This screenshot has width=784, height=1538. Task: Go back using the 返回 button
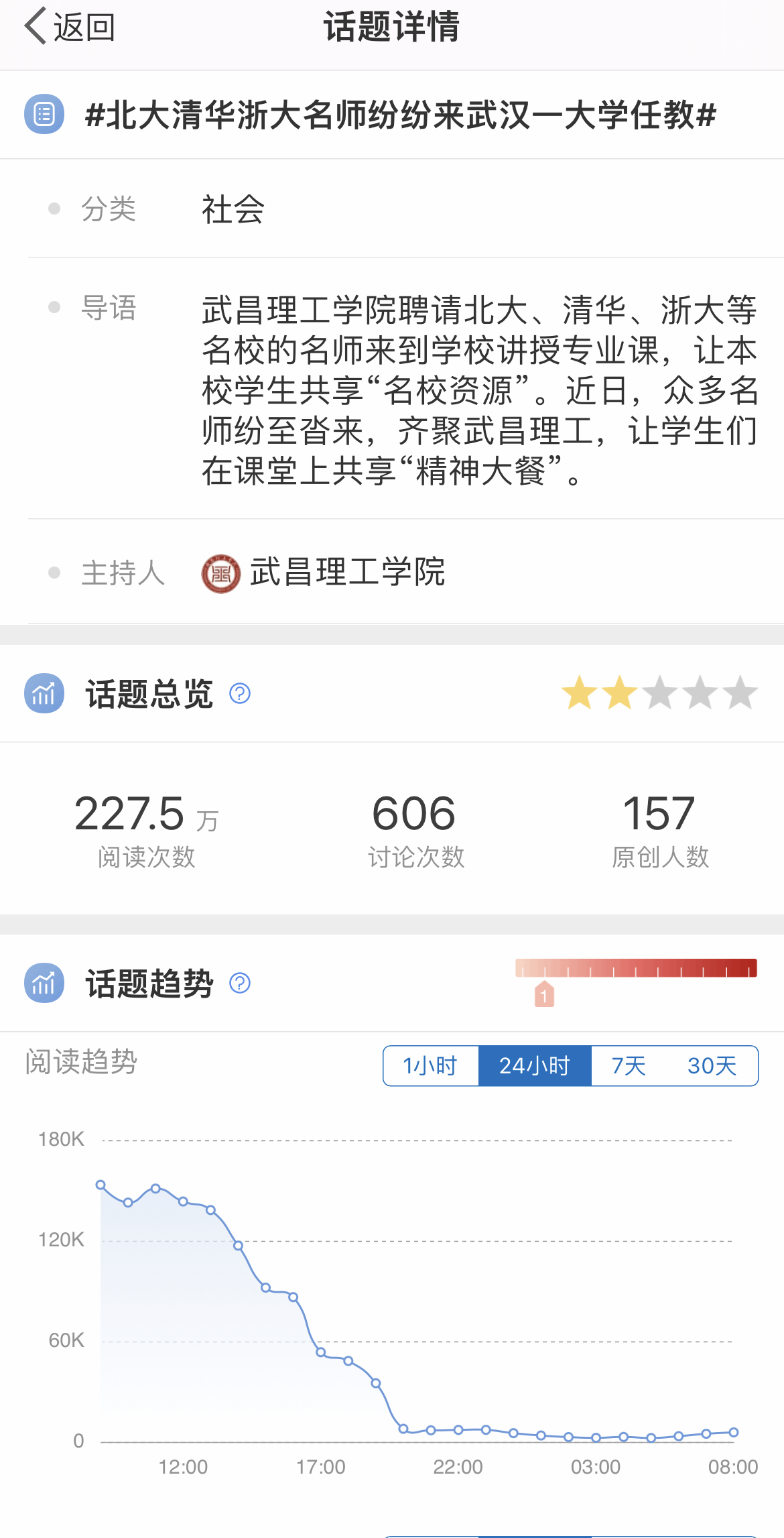coord(70,27)
